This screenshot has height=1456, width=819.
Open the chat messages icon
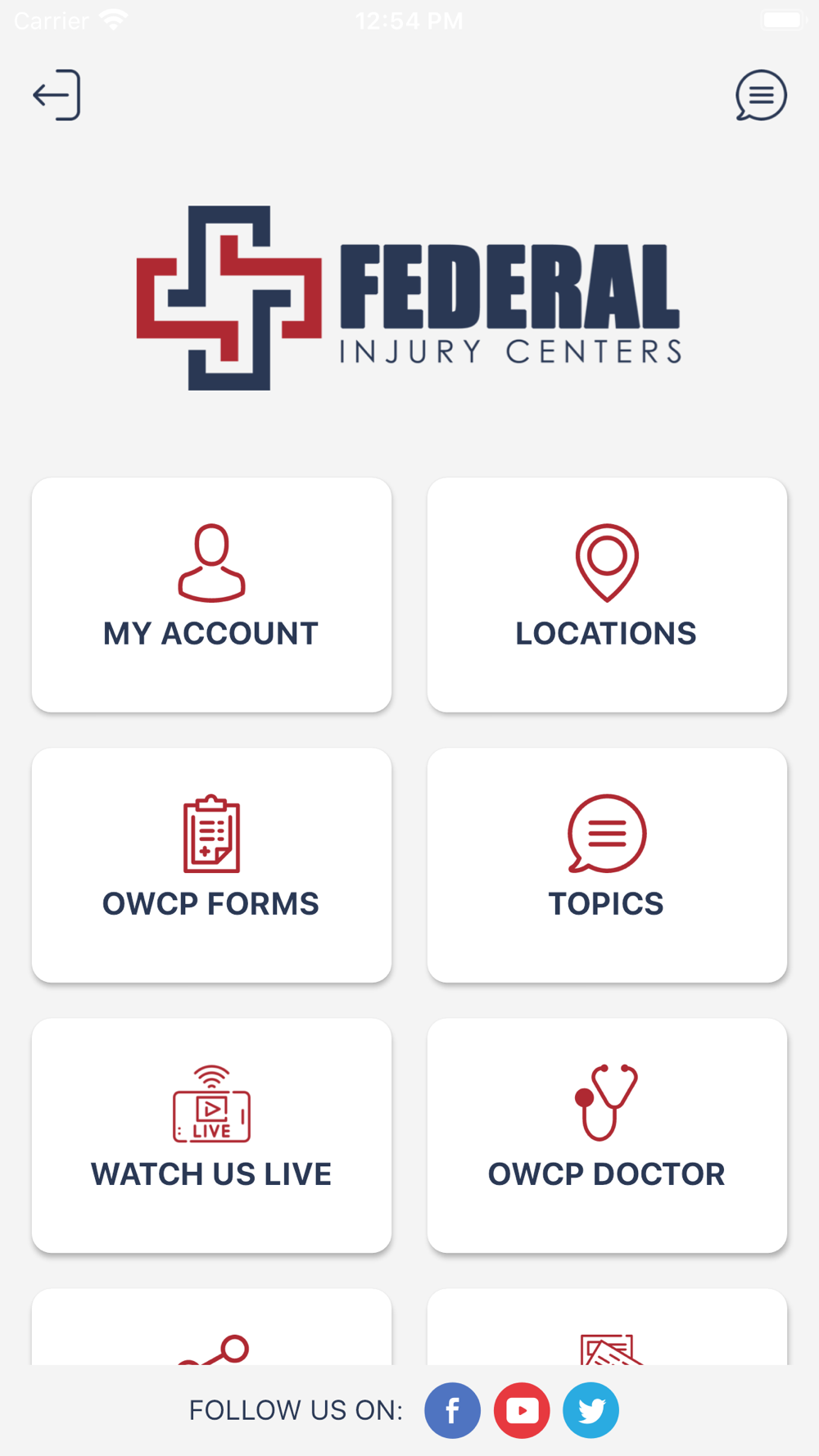(761, 95)
